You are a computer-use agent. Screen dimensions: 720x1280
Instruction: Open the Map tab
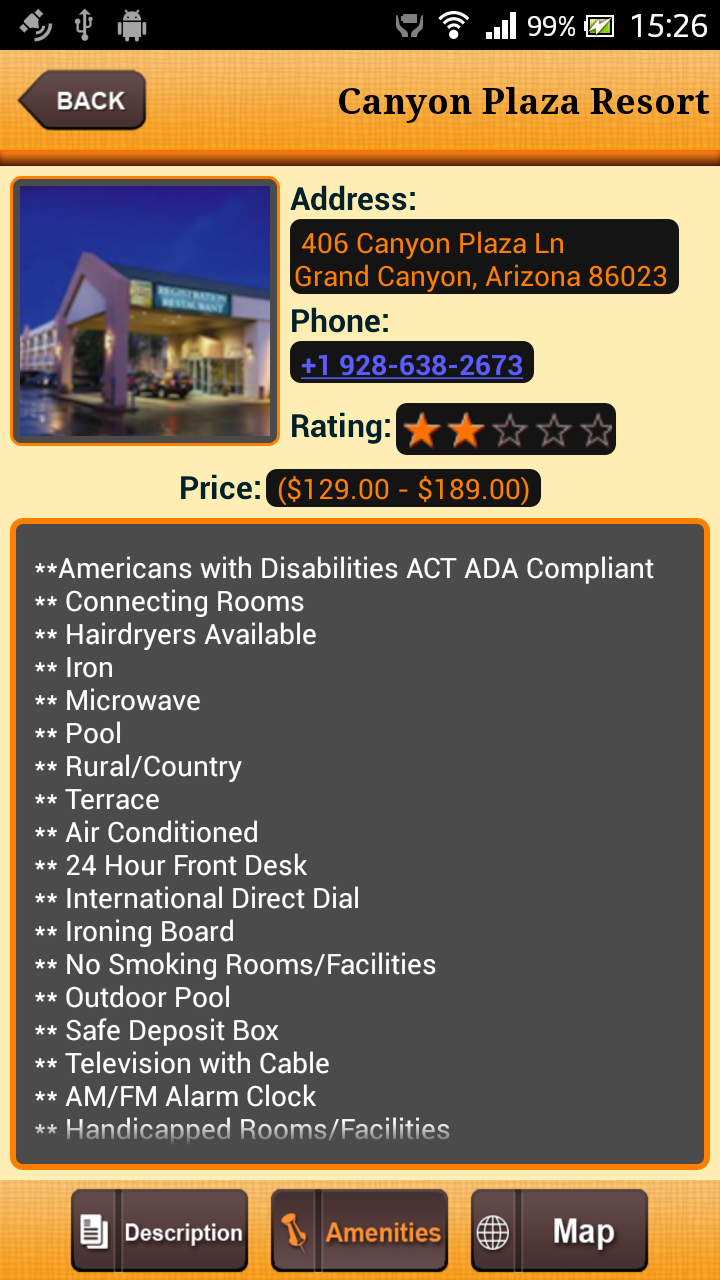click(x=559, y=1231)
